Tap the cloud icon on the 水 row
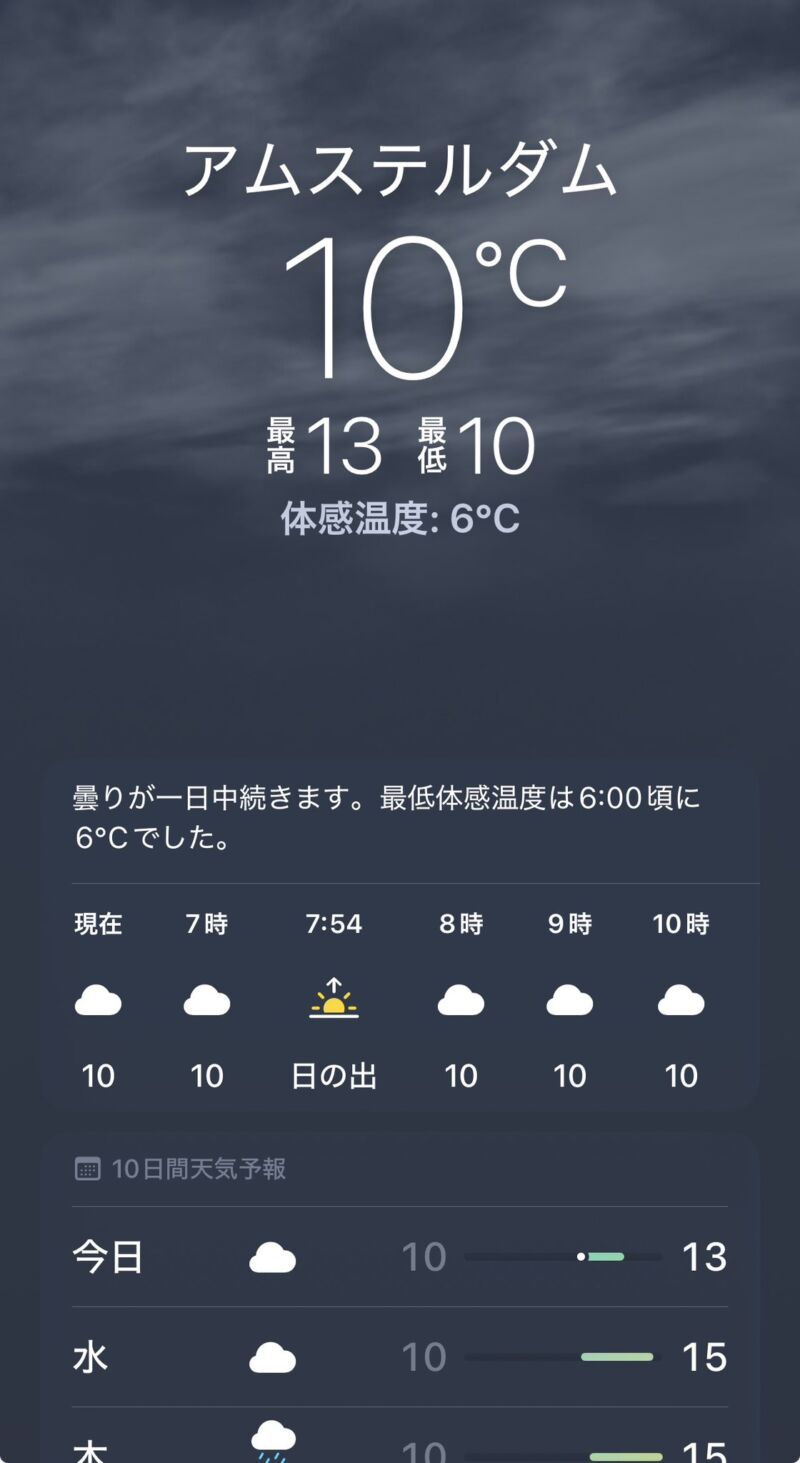The width and height of the screenshot is (800, 1463). coord(274,1356)
